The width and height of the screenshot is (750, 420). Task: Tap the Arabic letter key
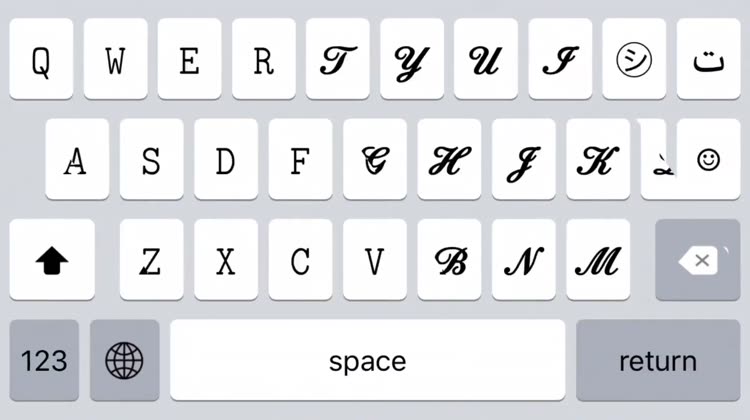click(x=708, y=60)
